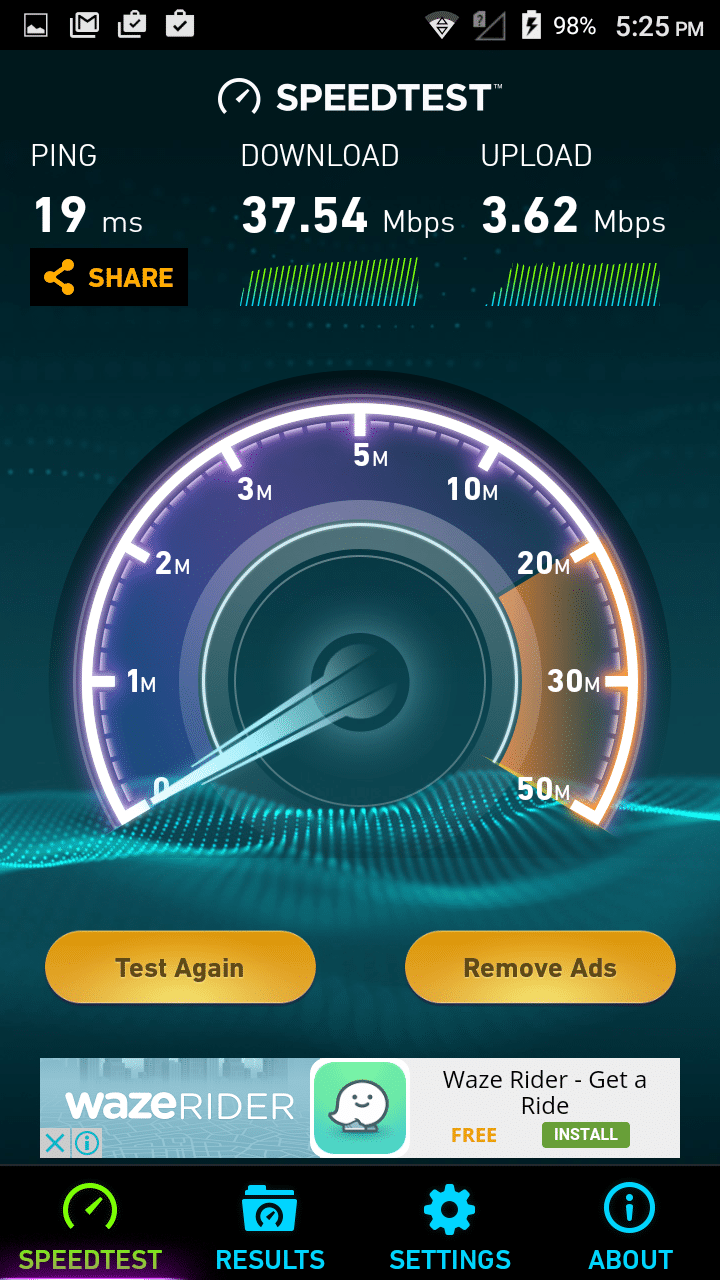Go to the About tab
Screen dimensions: 720x1280
[x=630, y=1227]
